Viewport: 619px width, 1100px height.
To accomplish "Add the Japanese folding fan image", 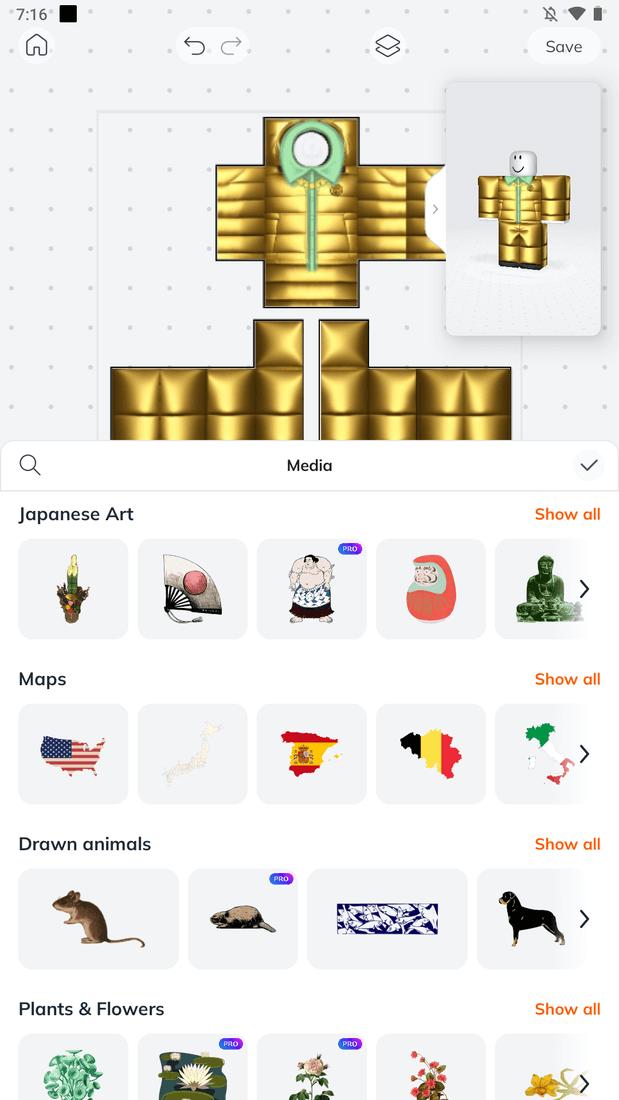I will (x=192, y=589).
